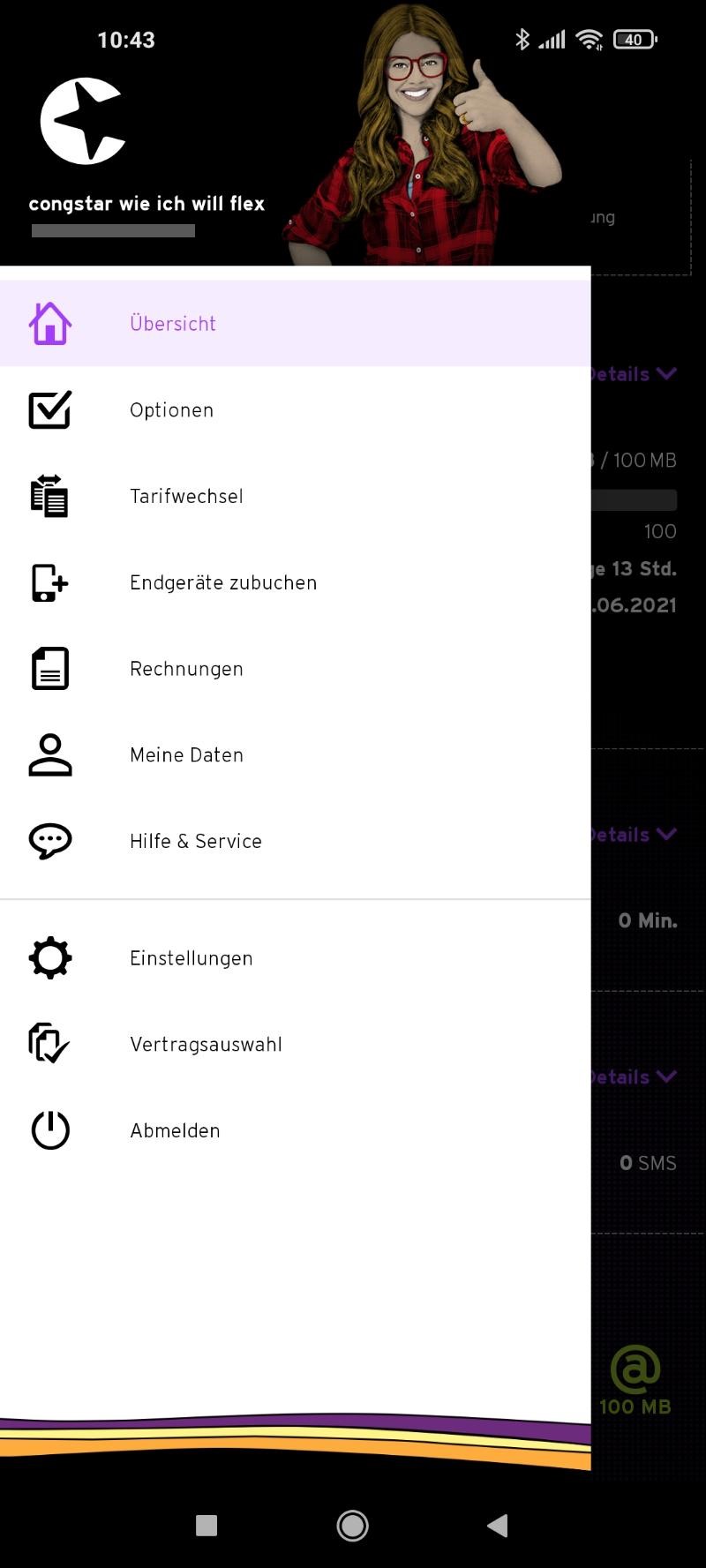
Task: Open Endgeräte zubuchen
Action: 222,582
